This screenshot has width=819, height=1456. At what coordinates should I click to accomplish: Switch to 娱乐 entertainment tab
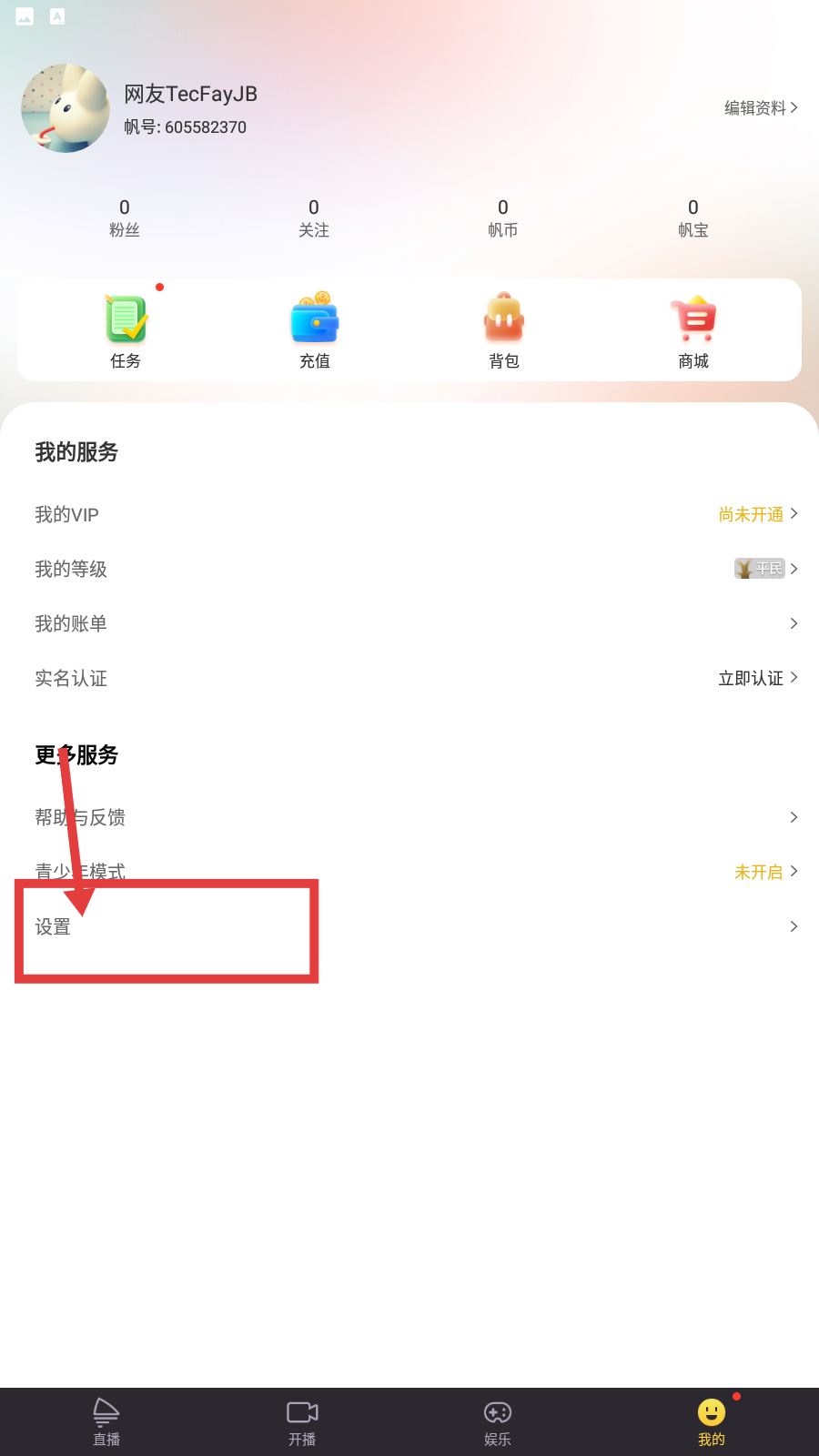pyautogui.click(x=498, y=1421)
